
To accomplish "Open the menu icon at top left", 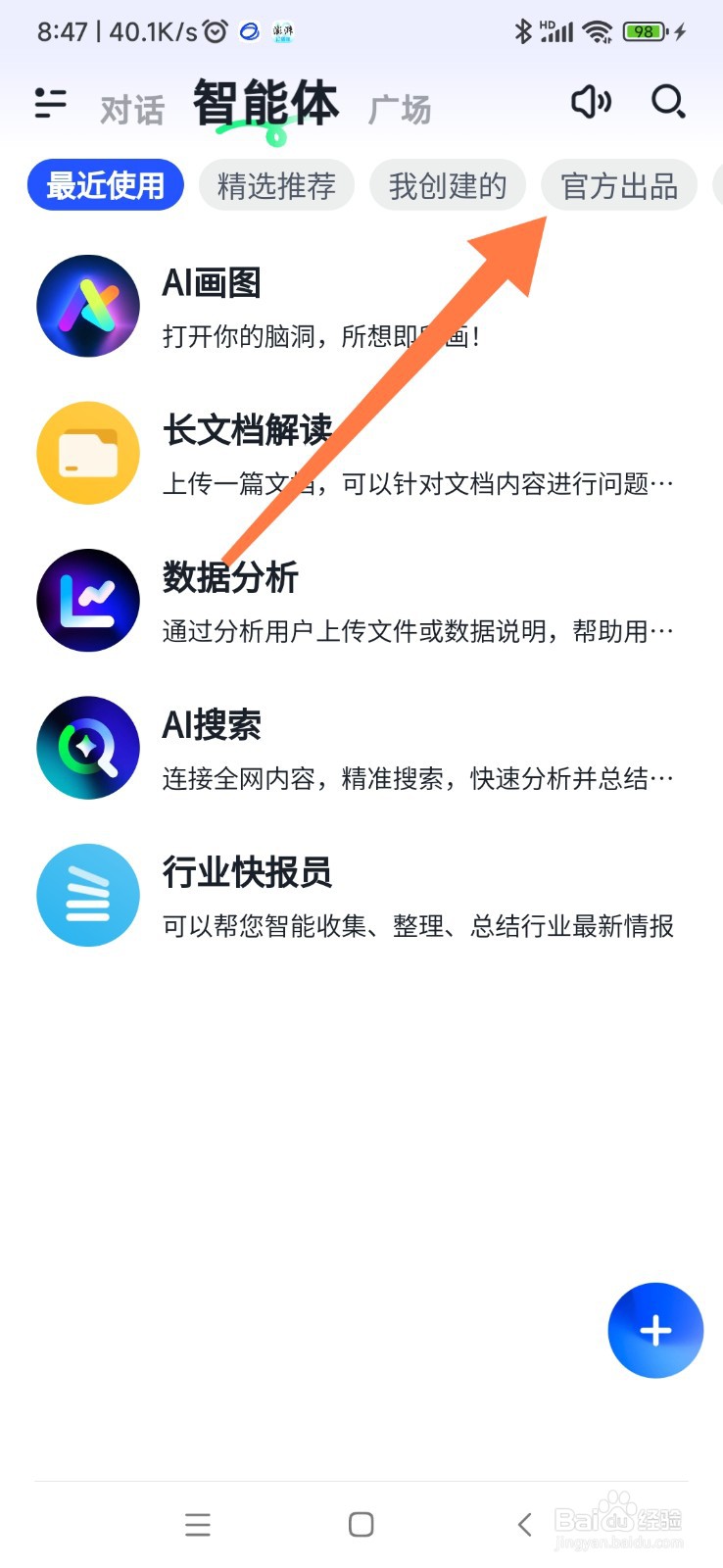I will click(x=50, y=103).
